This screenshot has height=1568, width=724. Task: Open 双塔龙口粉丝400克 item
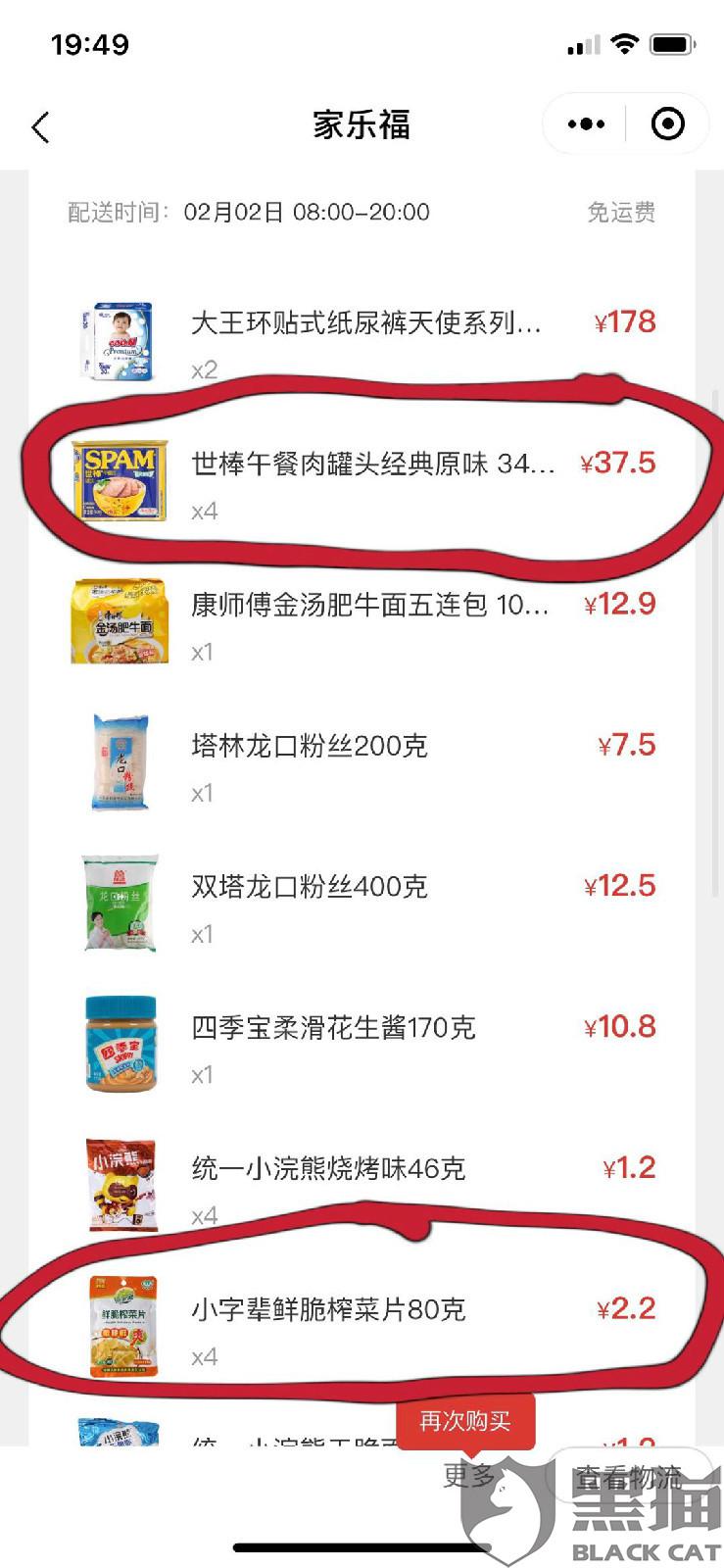(310, 887)
